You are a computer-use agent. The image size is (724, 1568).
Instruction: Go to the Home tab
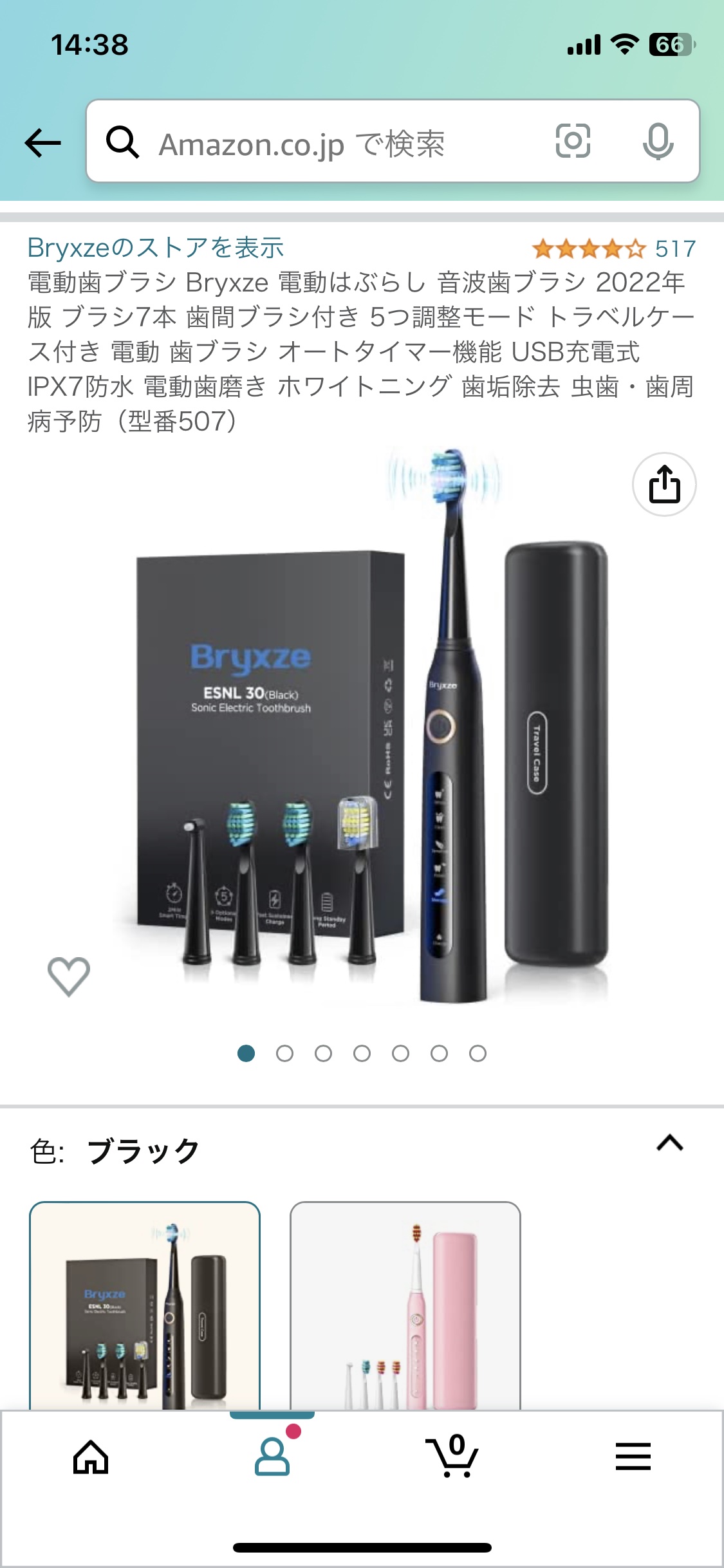tap(91, 1457)
